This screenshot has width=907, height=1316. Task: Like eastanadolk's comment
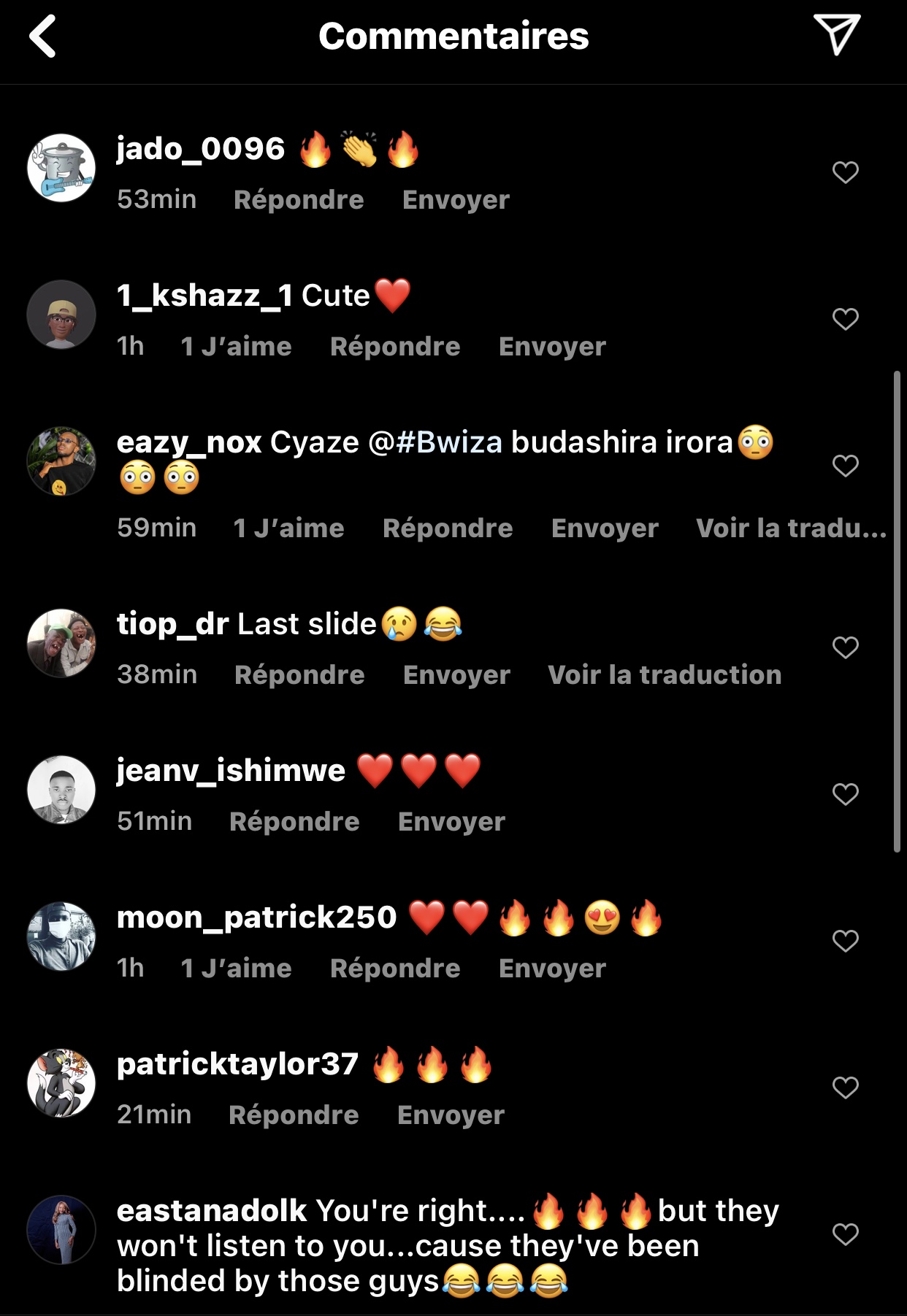point(845,1234)
